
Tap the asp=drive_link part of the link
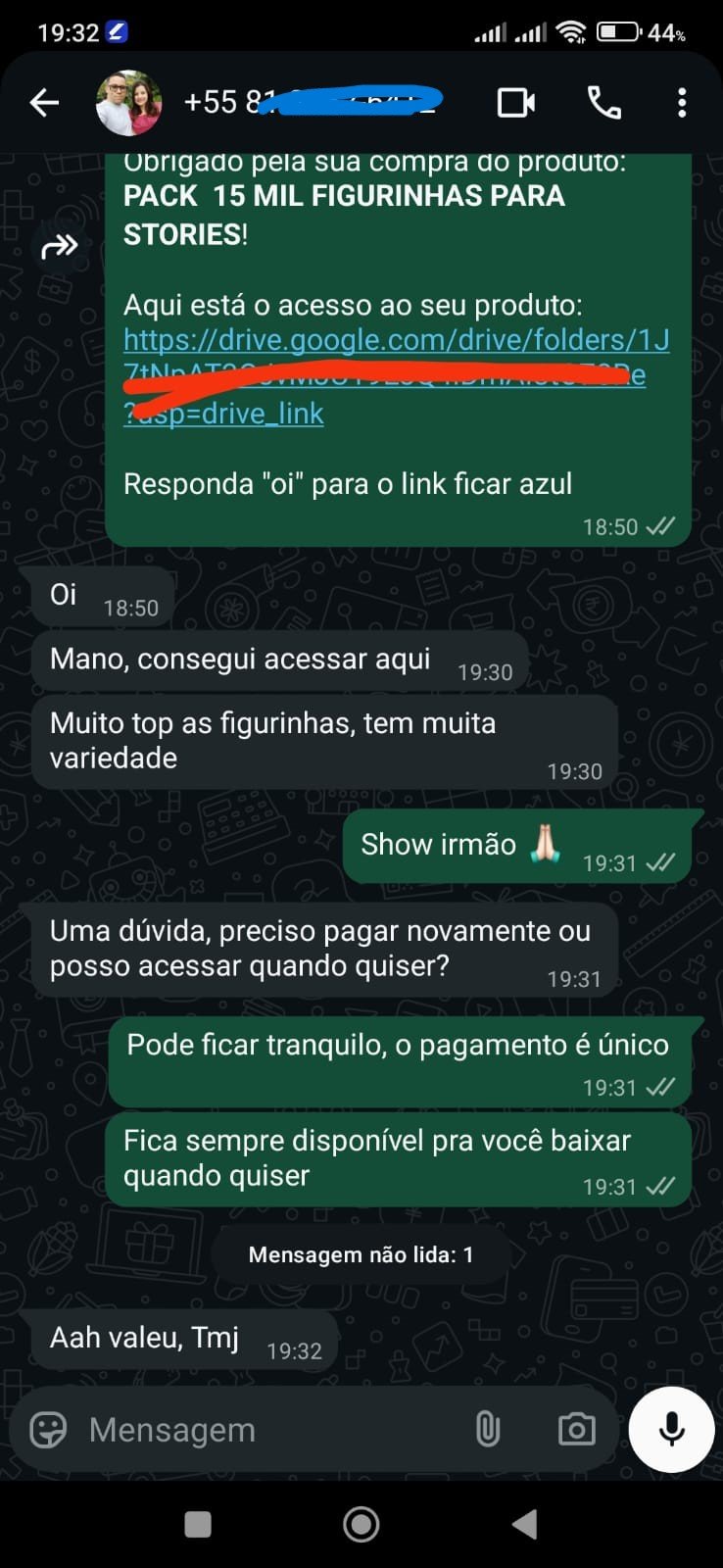click(x=222, y=413)
